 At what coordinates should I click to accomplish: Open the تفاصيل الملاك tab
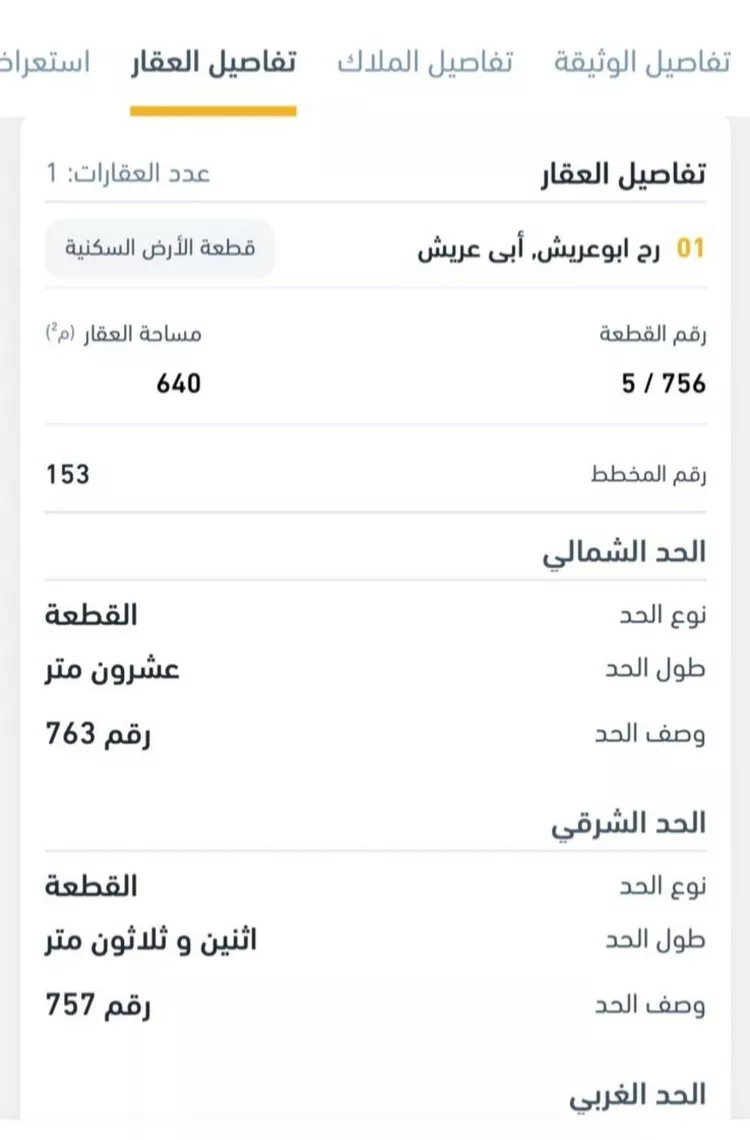pos(424,62)
